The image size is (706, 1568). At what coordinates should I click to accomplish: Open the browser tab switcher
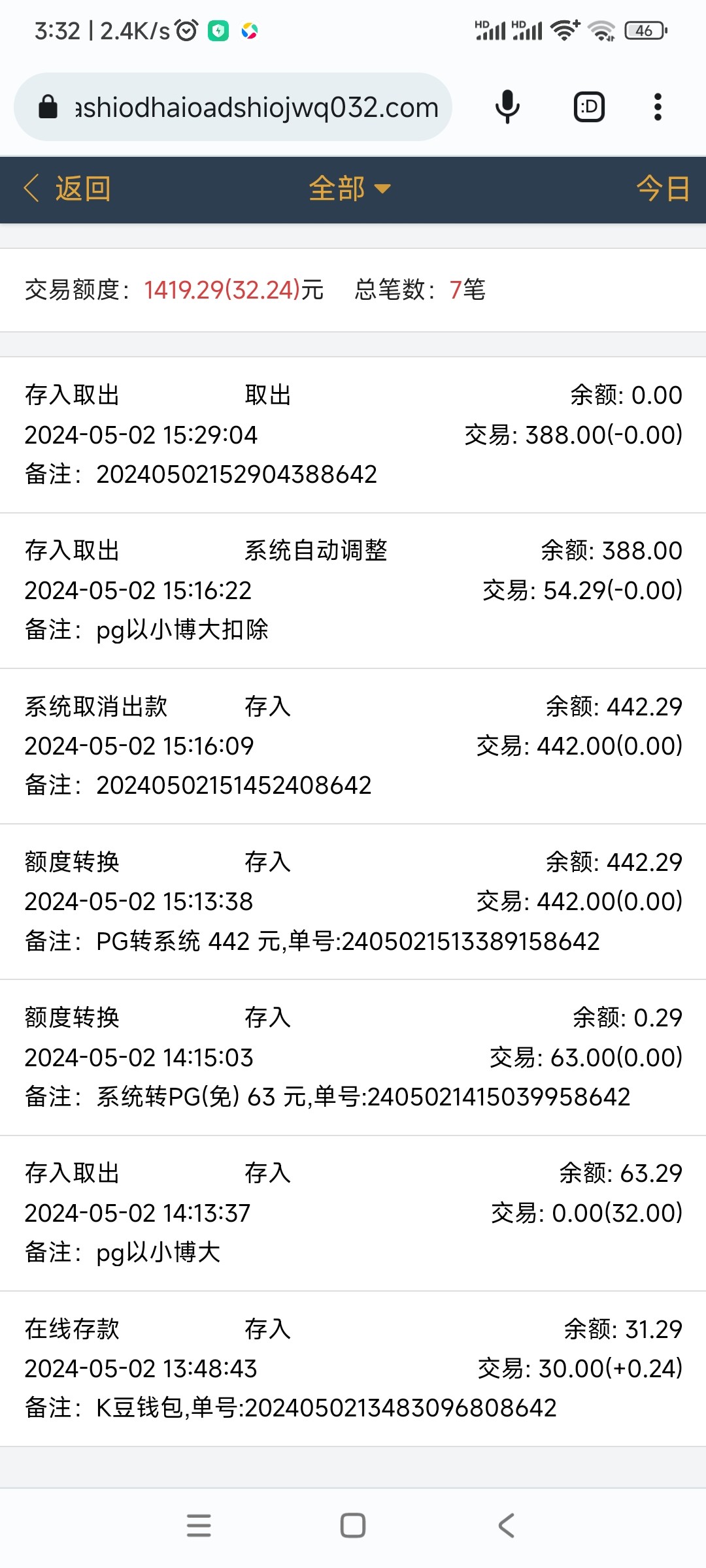click(x=589, y=107)
